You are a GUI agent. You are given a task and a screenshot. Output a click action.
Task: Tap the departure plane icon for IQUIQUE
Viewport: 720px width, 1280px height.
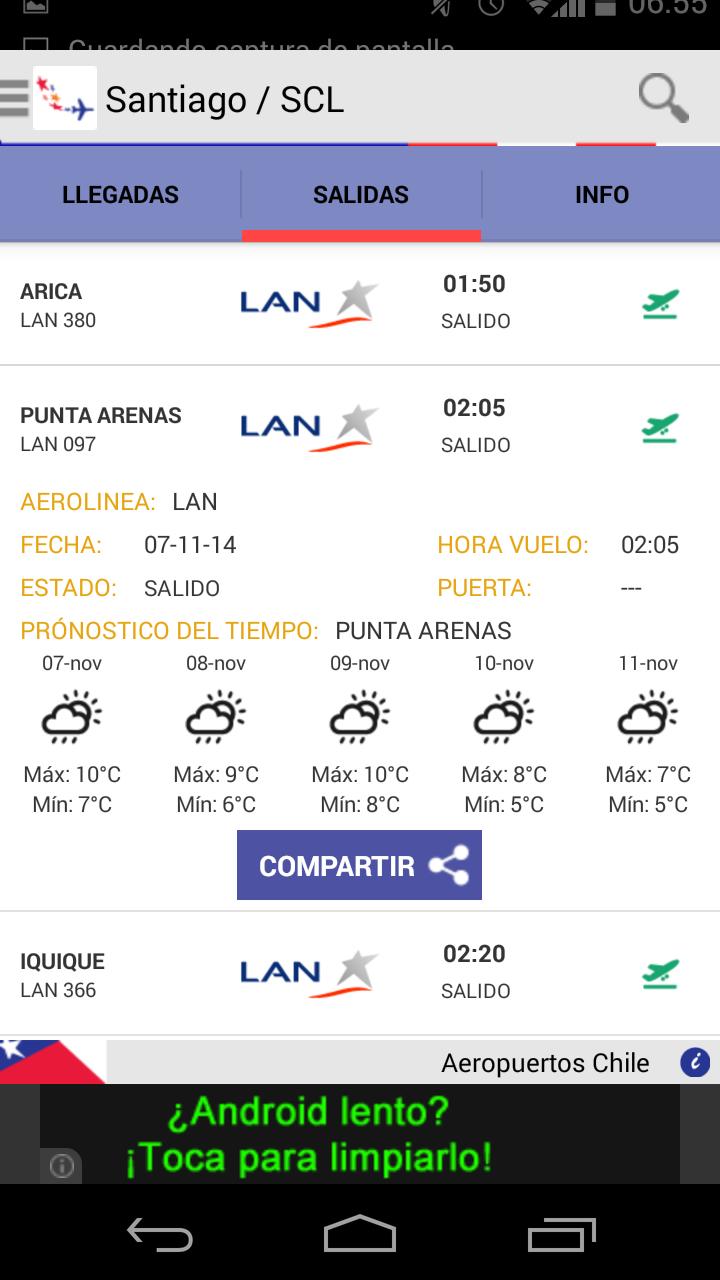coord(659,971)
